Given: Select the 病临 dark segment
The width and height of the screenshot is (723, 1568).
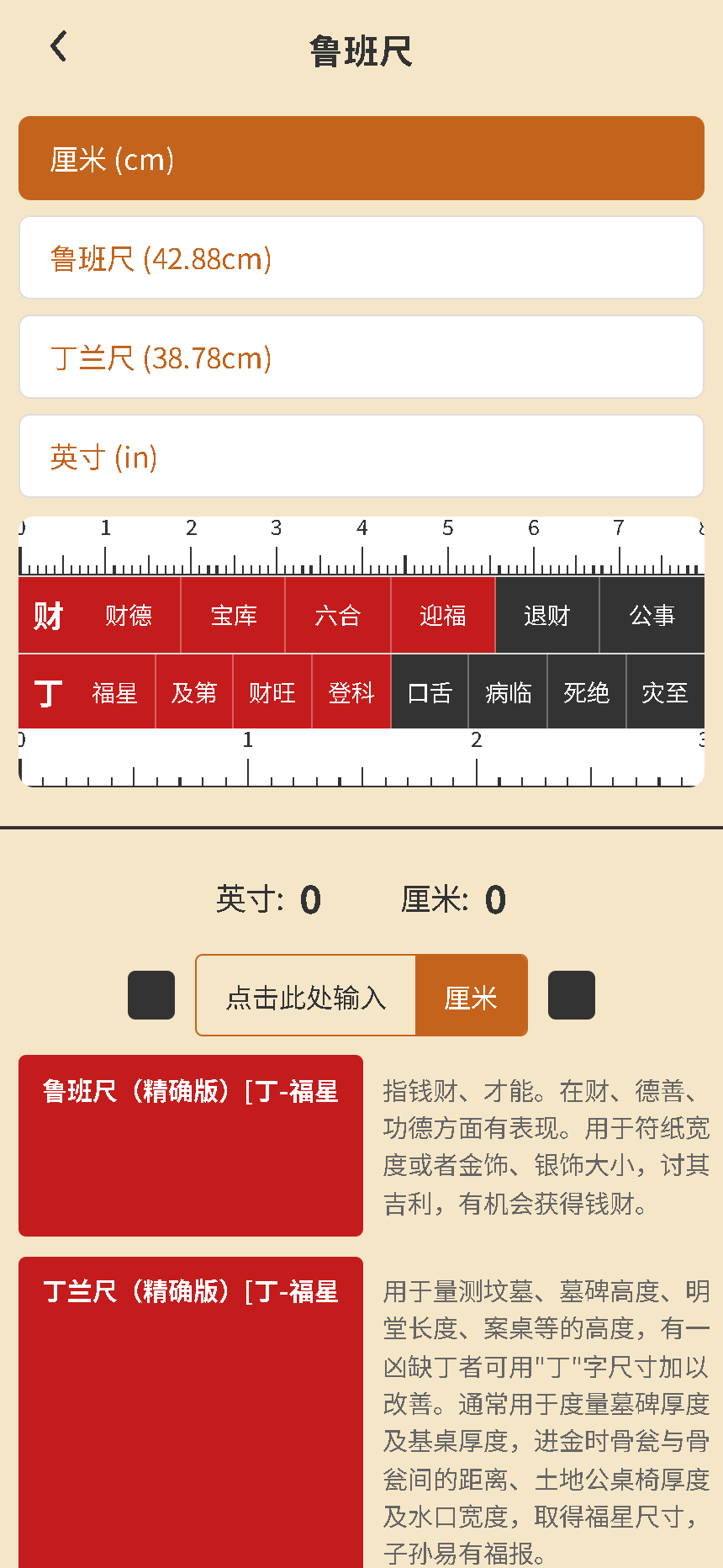Looking at the screenshot, I should pos(508,691).
